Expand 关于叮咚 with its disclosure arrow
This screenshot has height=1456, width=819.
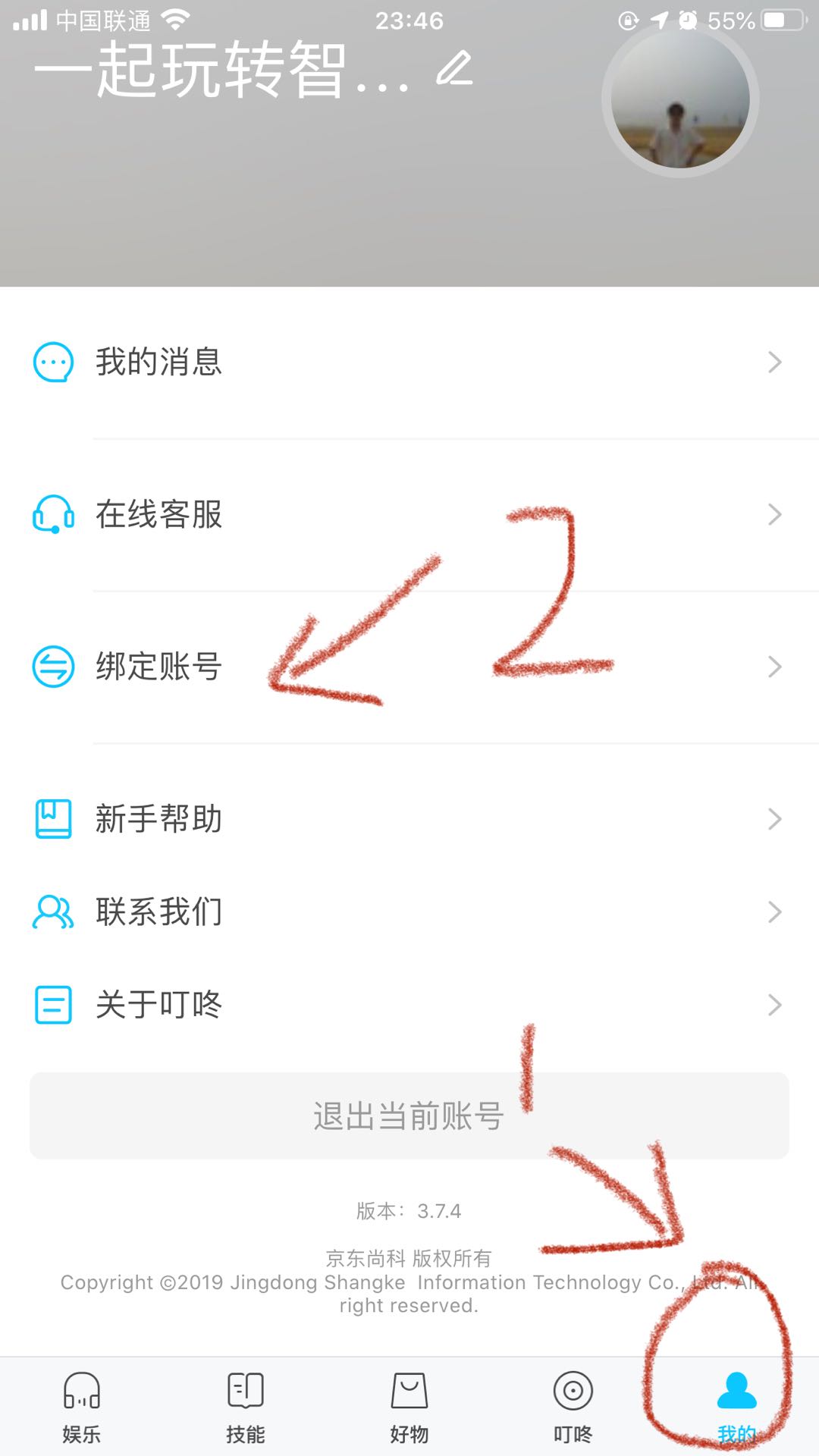773,1005
